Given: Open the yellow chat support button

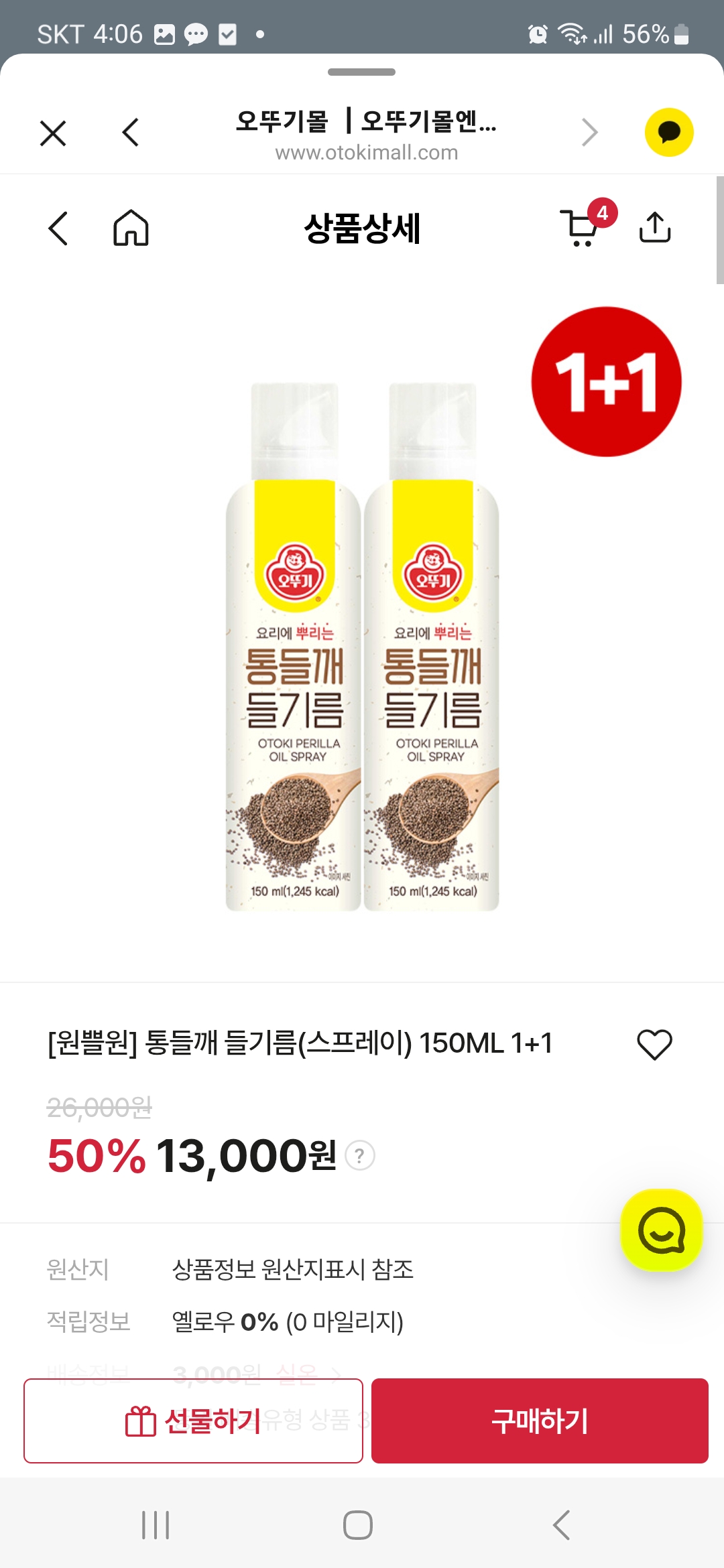Looking at the screenshot, I should point(661,1230).
